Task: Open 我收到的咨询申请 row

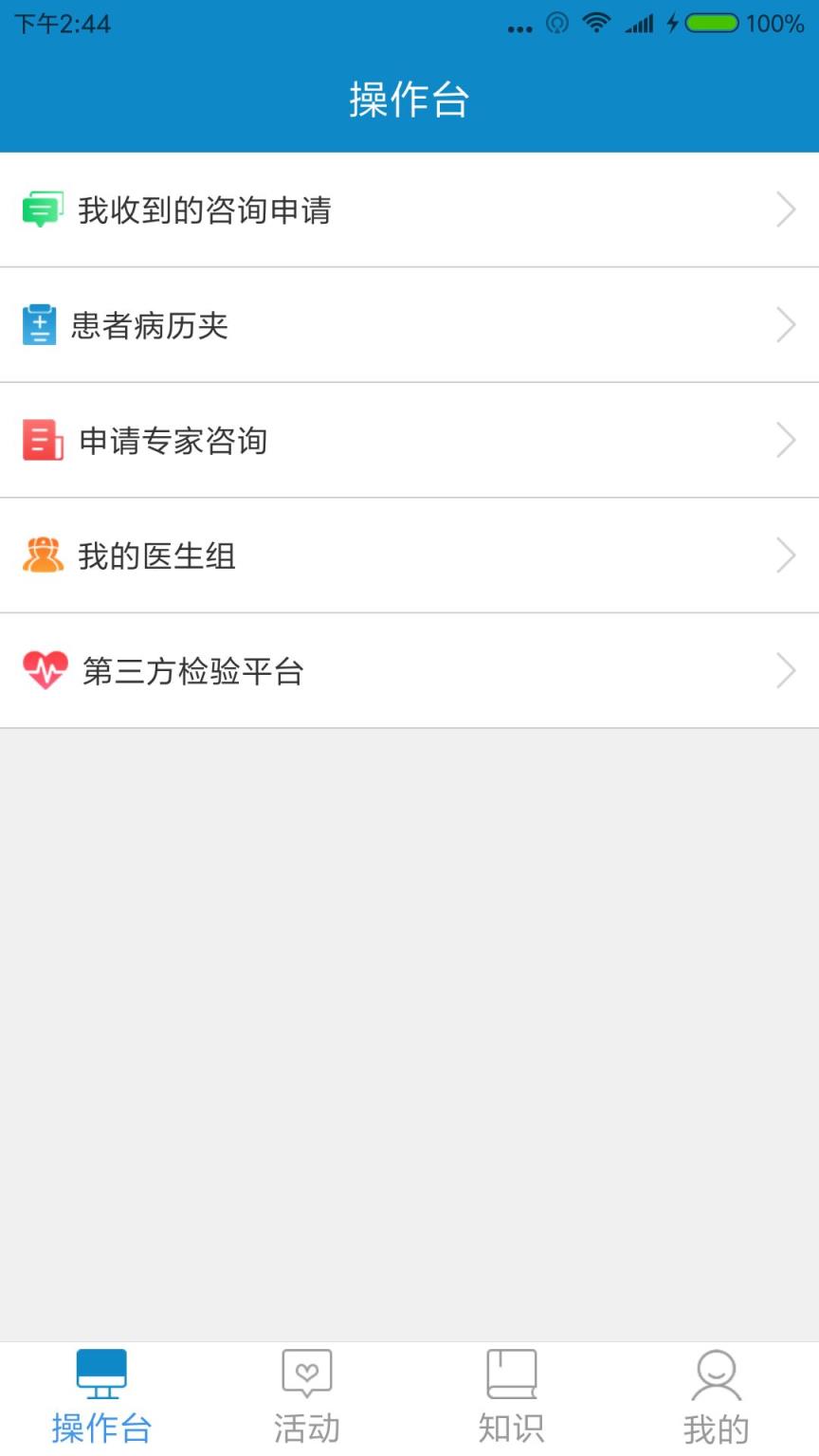Action: [x=409, y=209]
